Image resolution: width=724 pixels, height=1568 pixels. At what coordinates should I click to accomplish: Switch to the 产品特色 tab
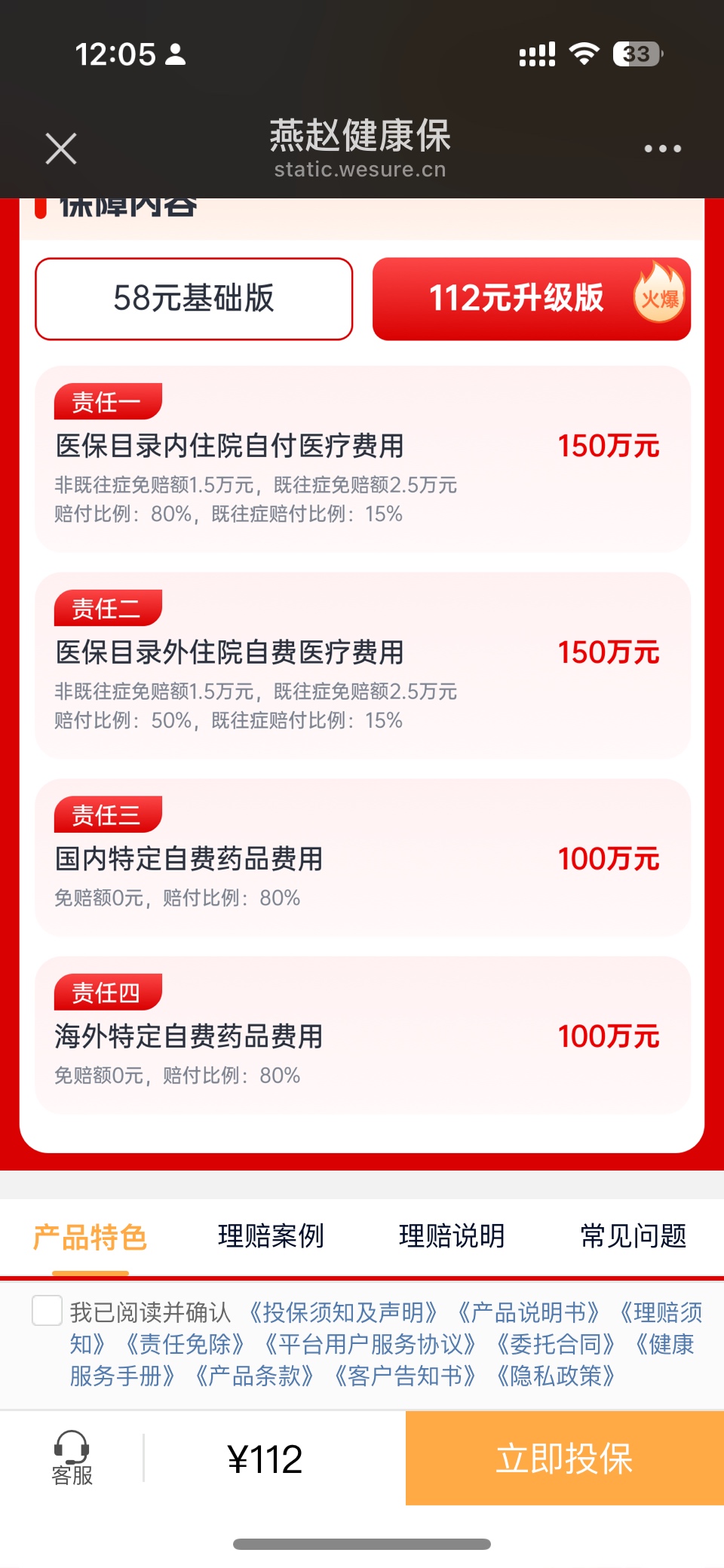pos(90,1237)
